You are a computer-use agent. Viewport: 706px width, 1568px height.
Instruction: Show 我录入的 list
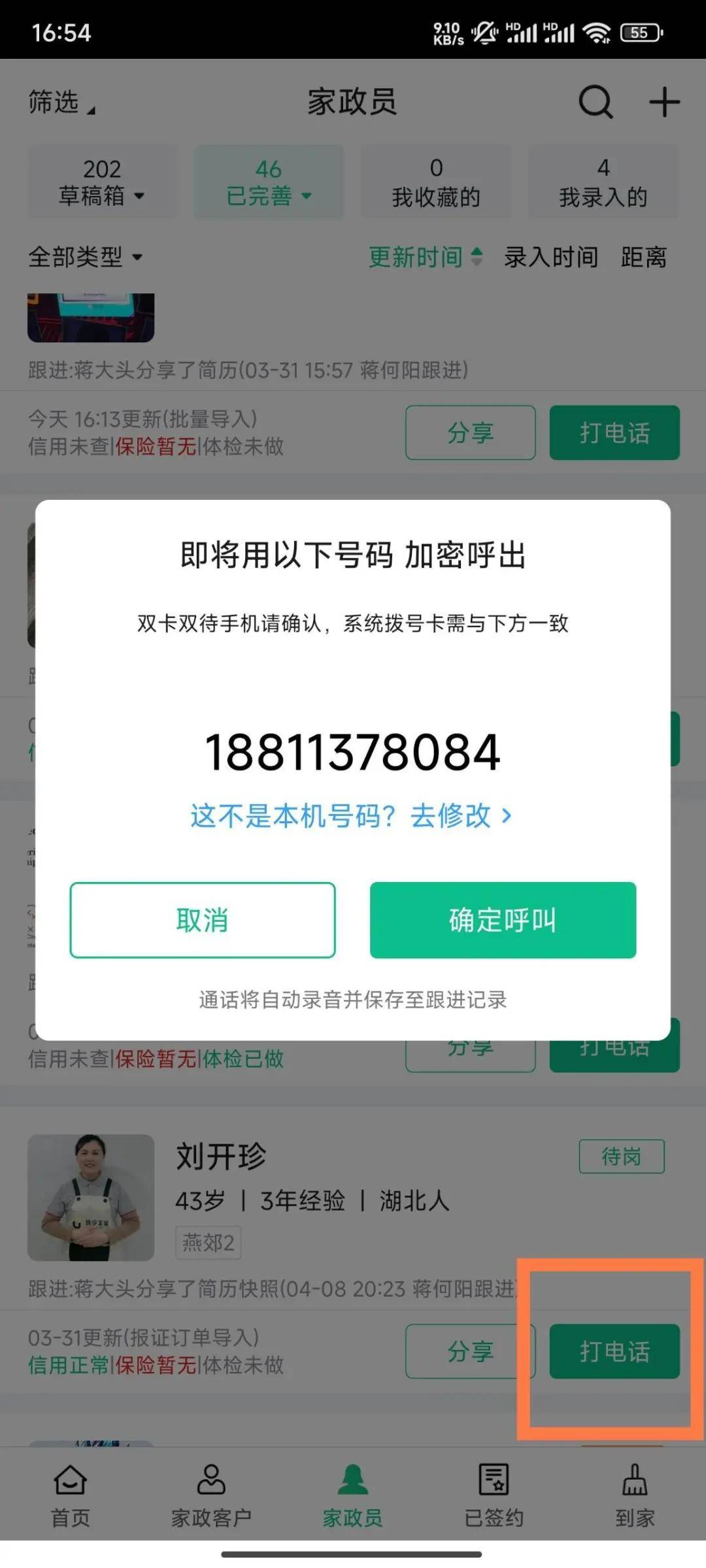click(x=603, y=182)
